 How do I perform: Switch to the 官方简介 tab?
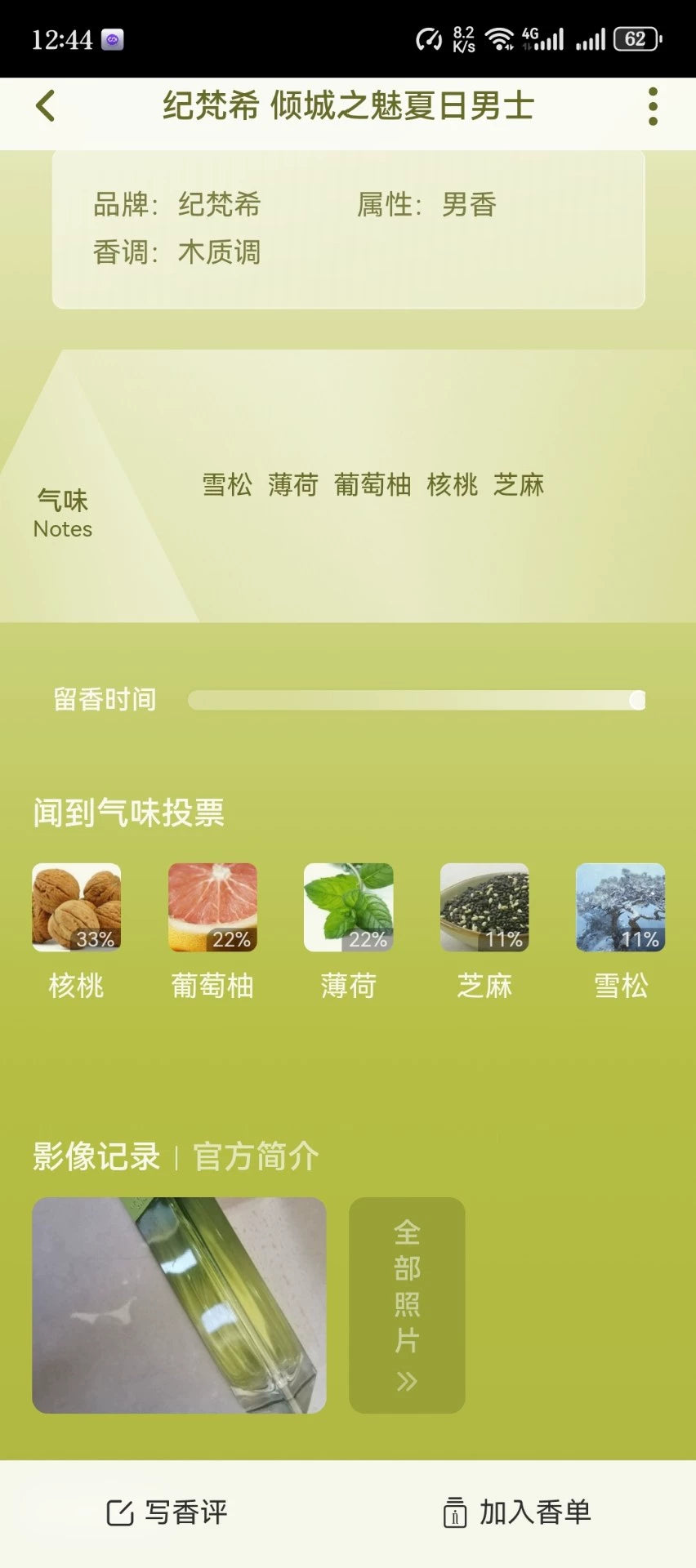256,1156
